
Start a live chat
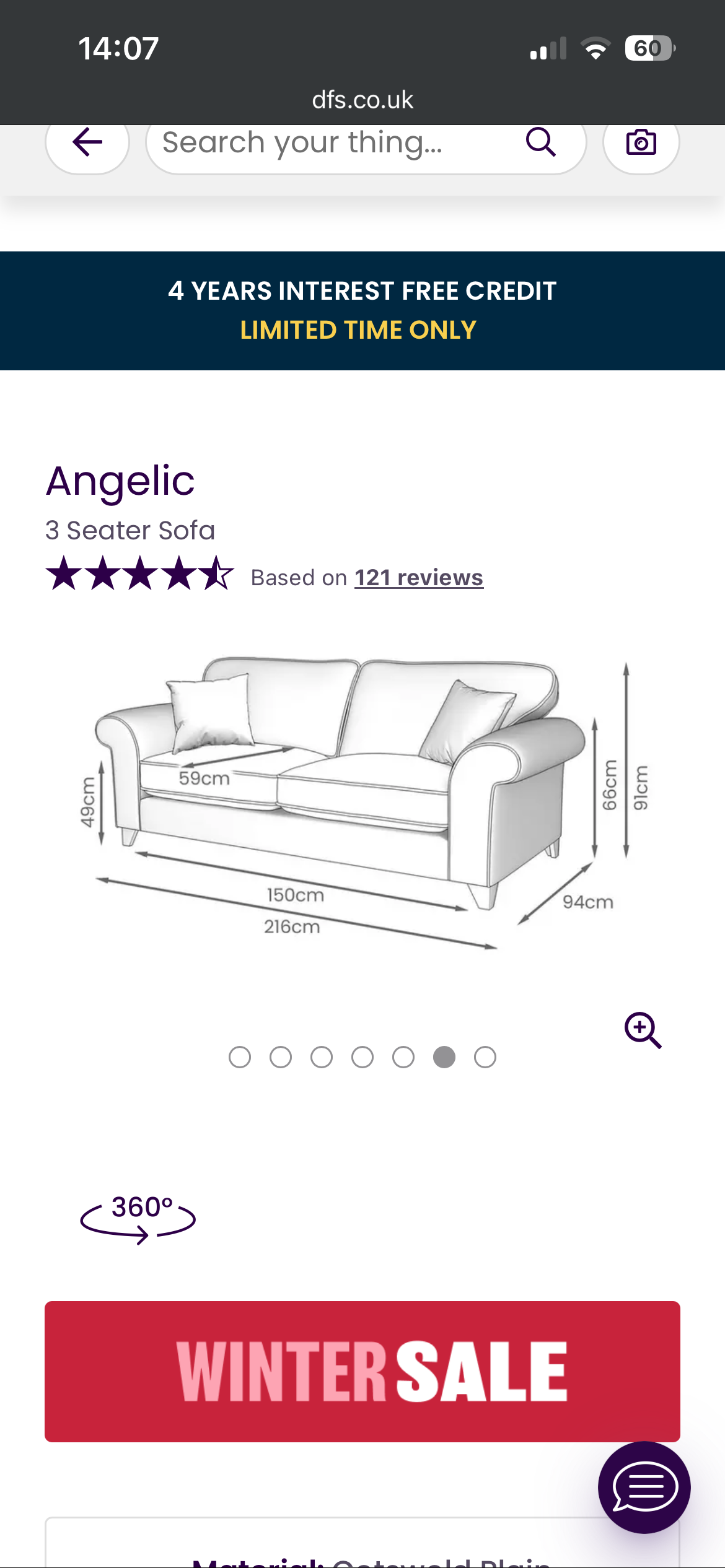coord(644,1487)
